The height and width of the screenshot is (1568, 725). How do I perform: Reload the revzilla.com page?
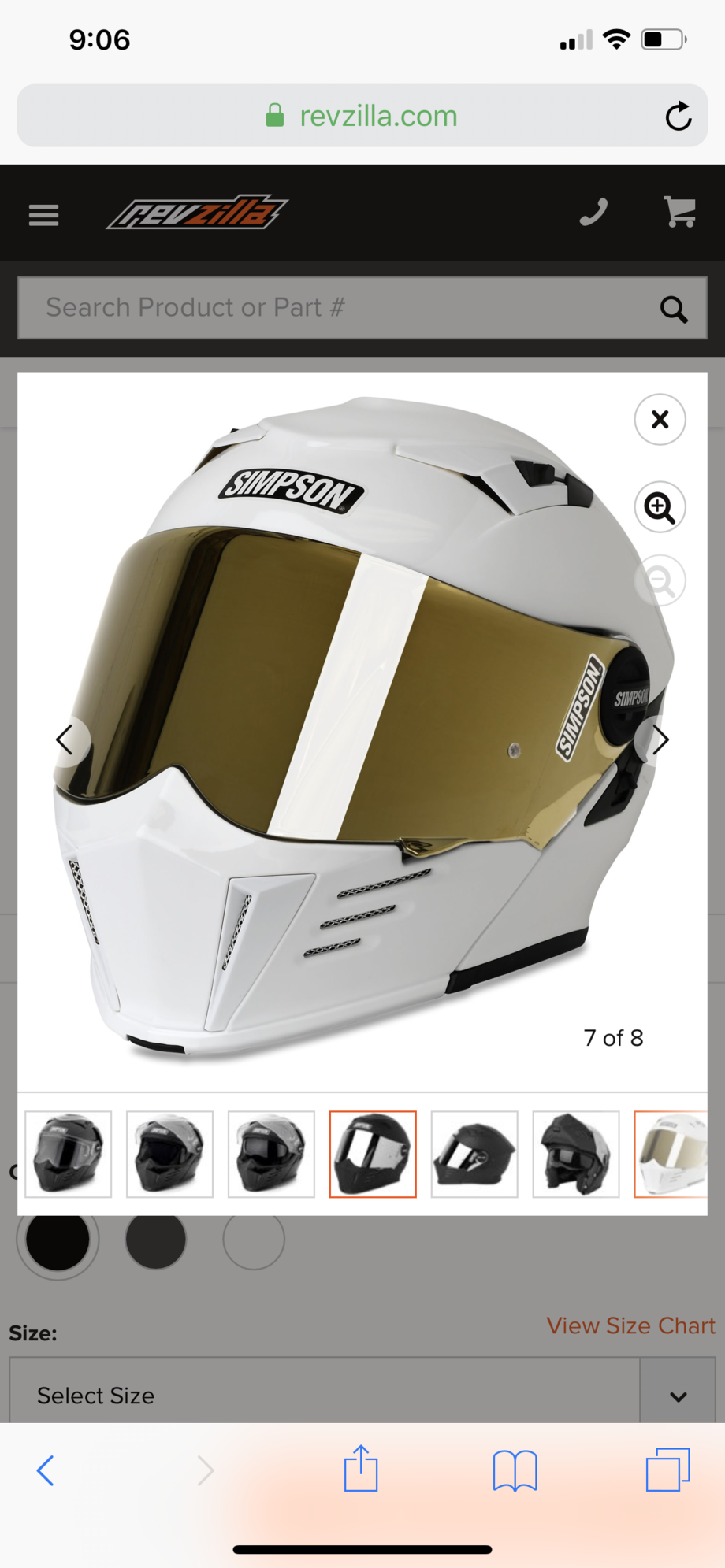click(x=678, y=117)
